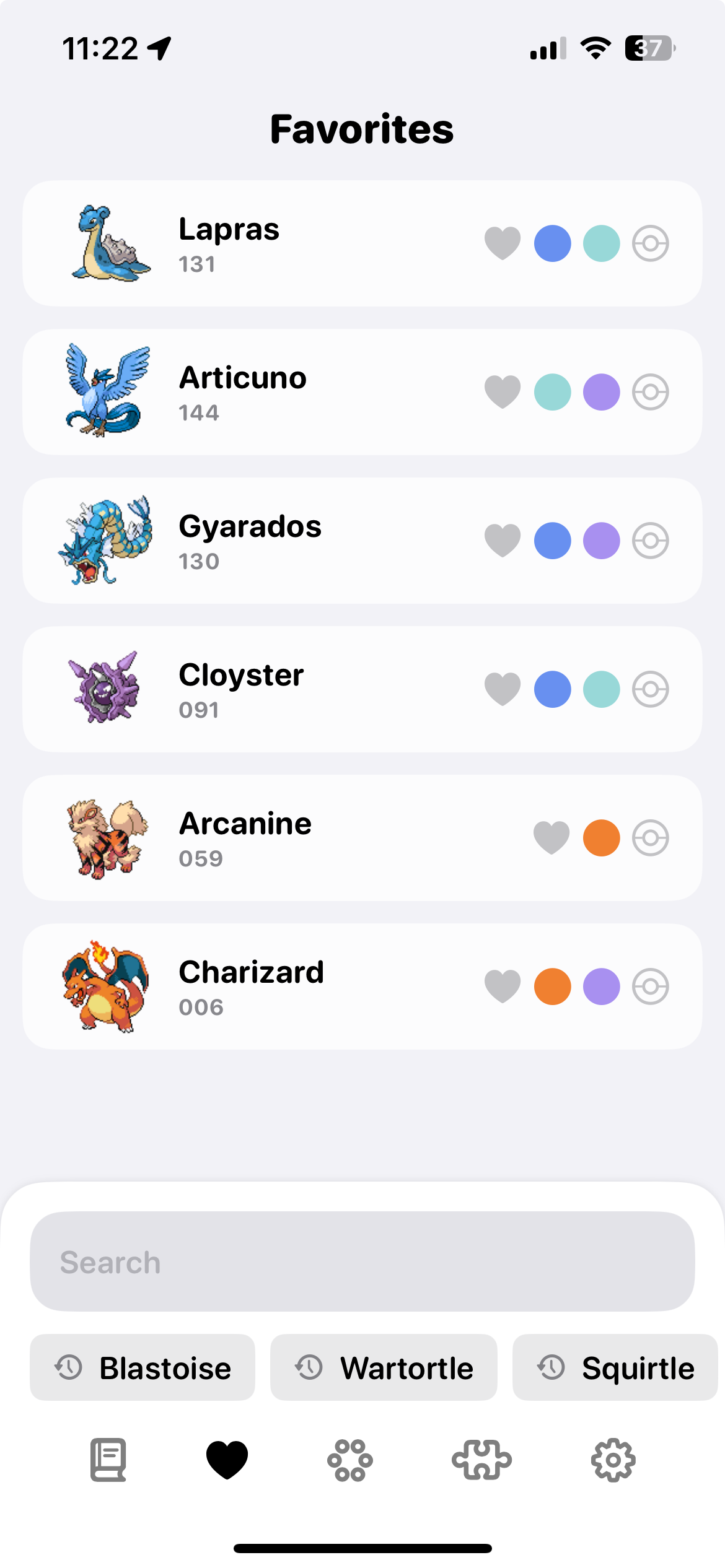Focus the Search field
This screenshot has width=725, height=1568.
(x=362, y=1261)
